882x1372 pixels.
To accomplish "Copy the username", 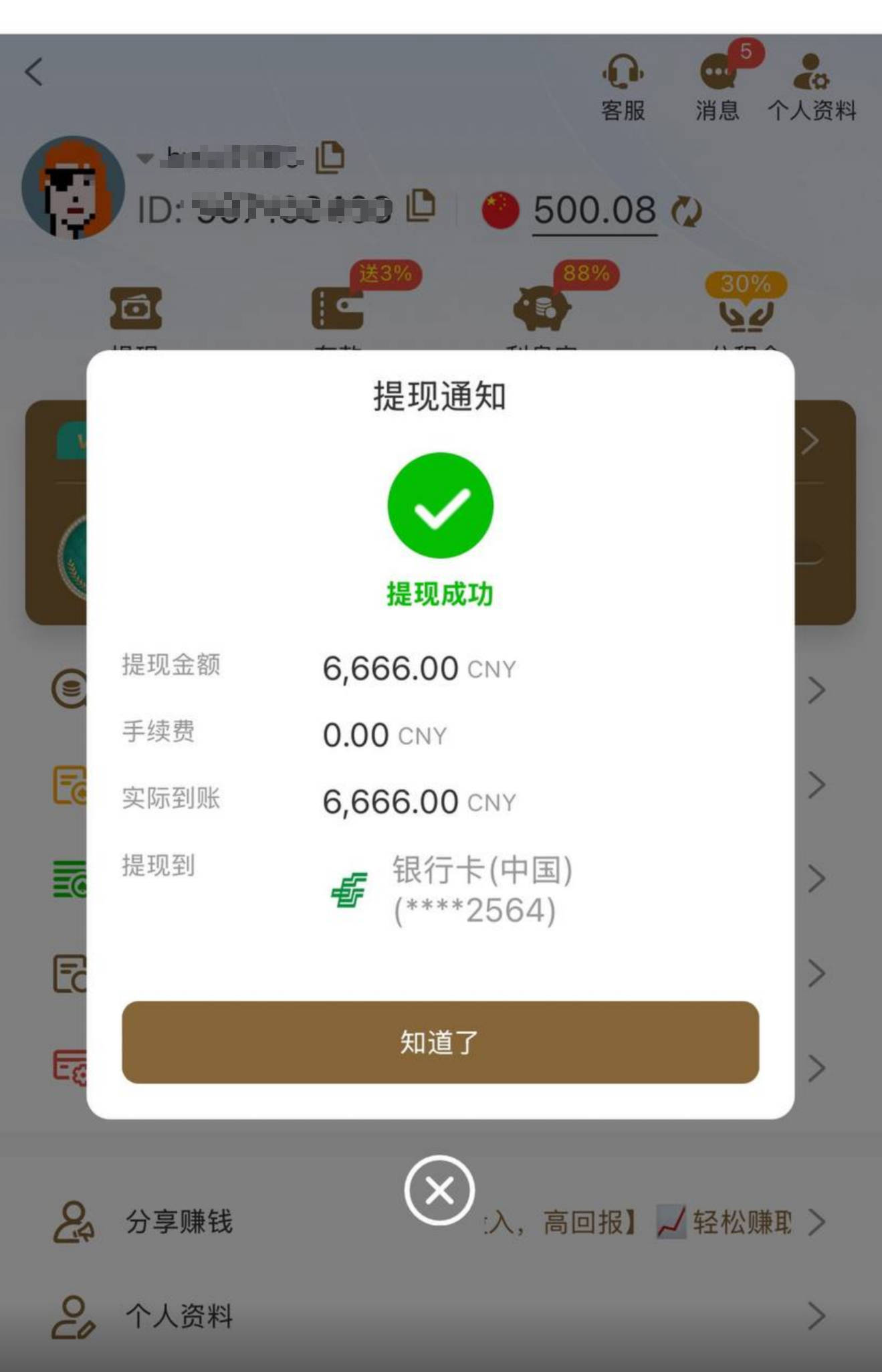I will coord(330,157).
